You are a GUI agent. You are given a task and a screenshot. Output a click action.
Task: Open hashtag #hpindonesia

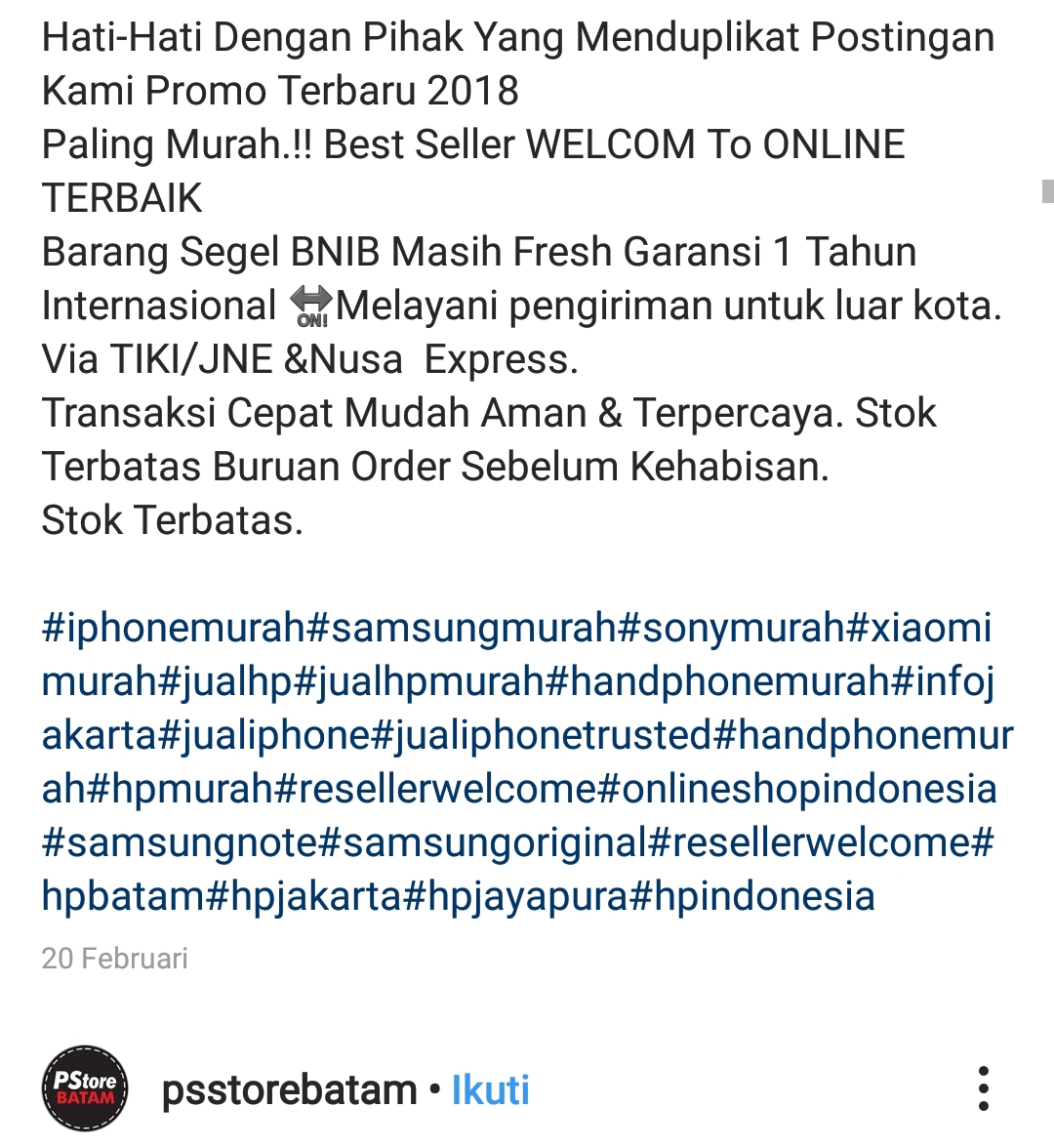pyautogui.click(x=752, y=896)
